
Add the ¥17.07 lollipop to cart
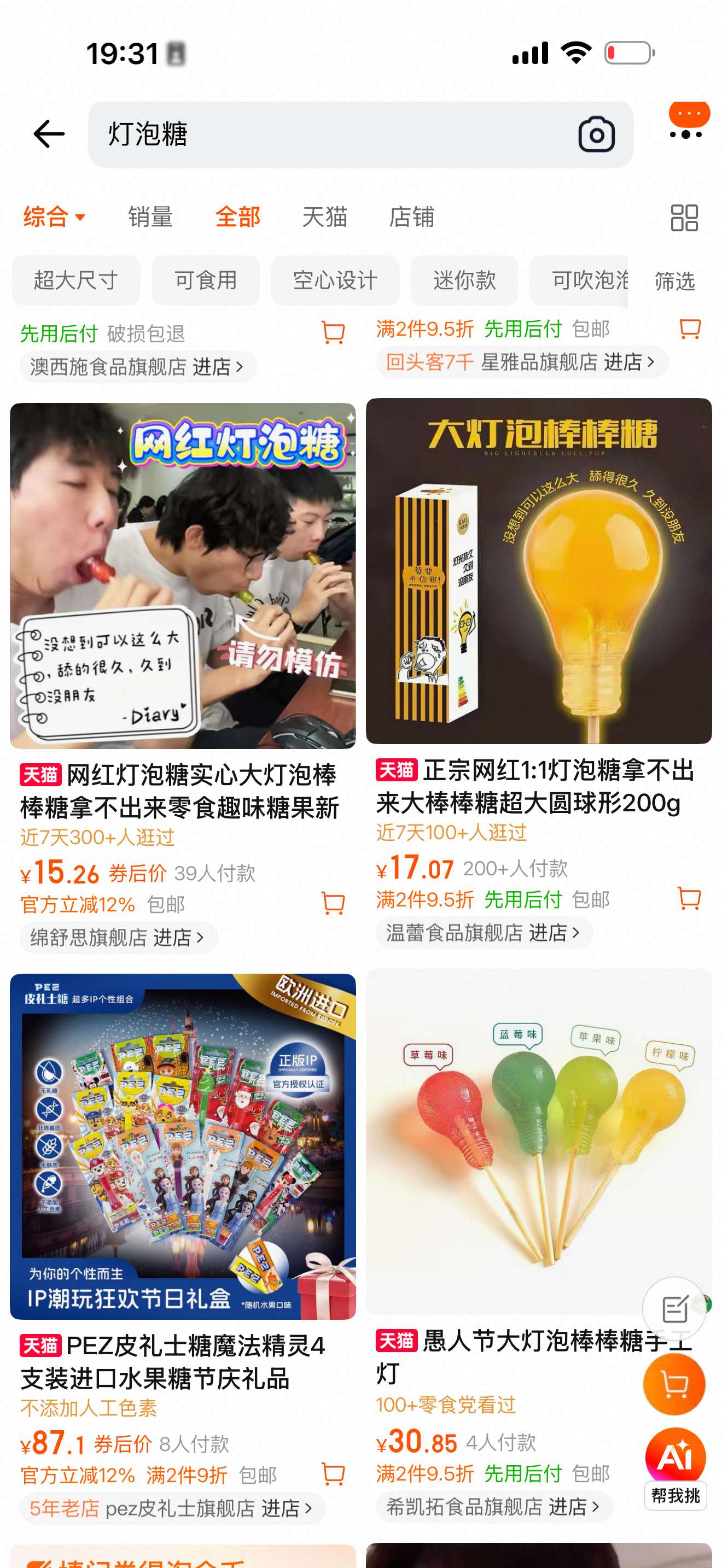point(689,898)
